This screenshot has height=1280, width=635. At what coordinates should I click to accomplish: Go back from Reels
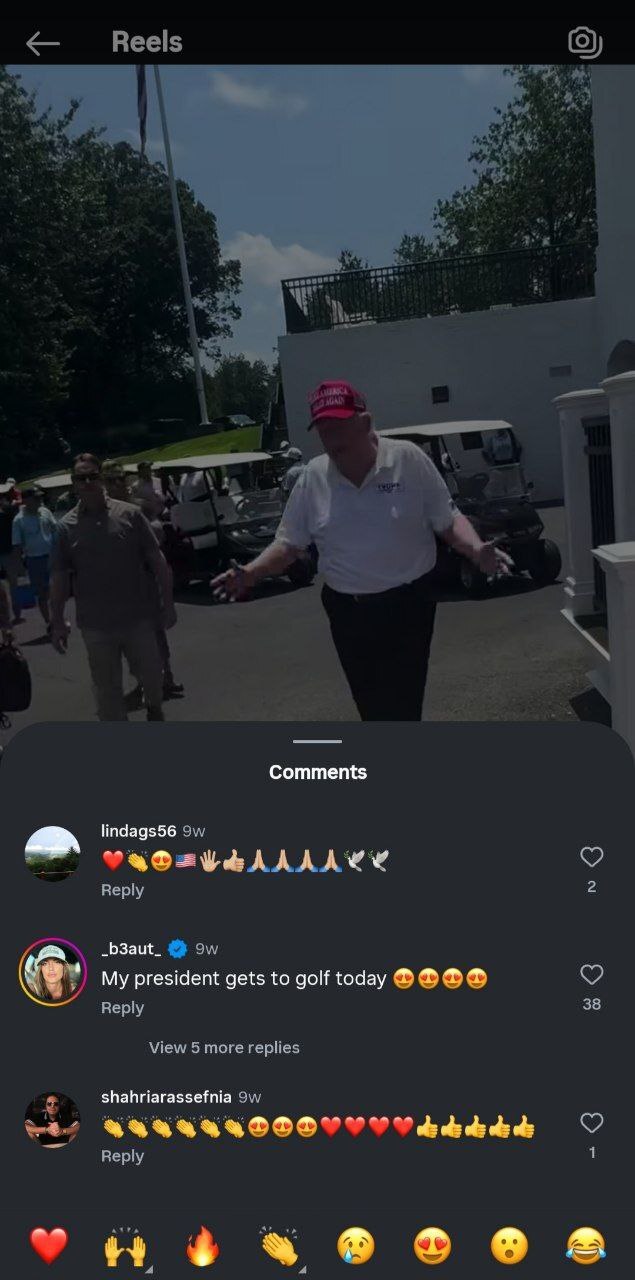pos(42,43)
